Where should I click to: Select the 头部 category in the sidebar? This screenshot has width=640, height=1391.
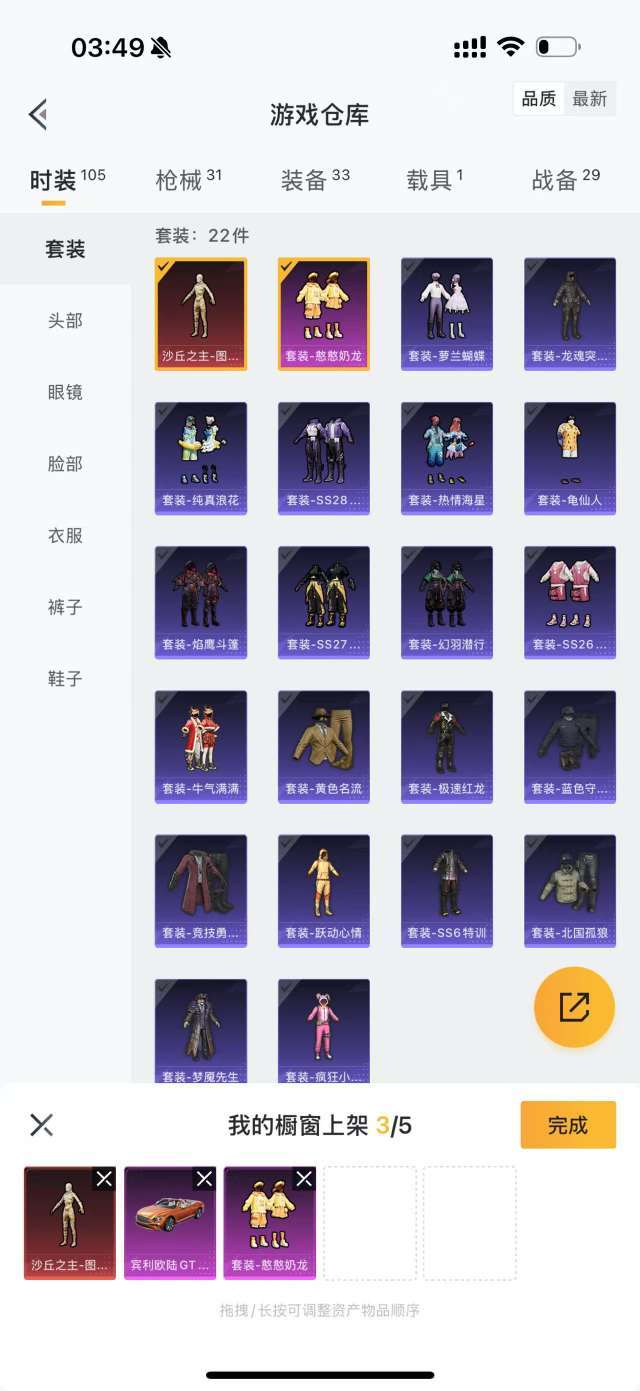[65, 321]
